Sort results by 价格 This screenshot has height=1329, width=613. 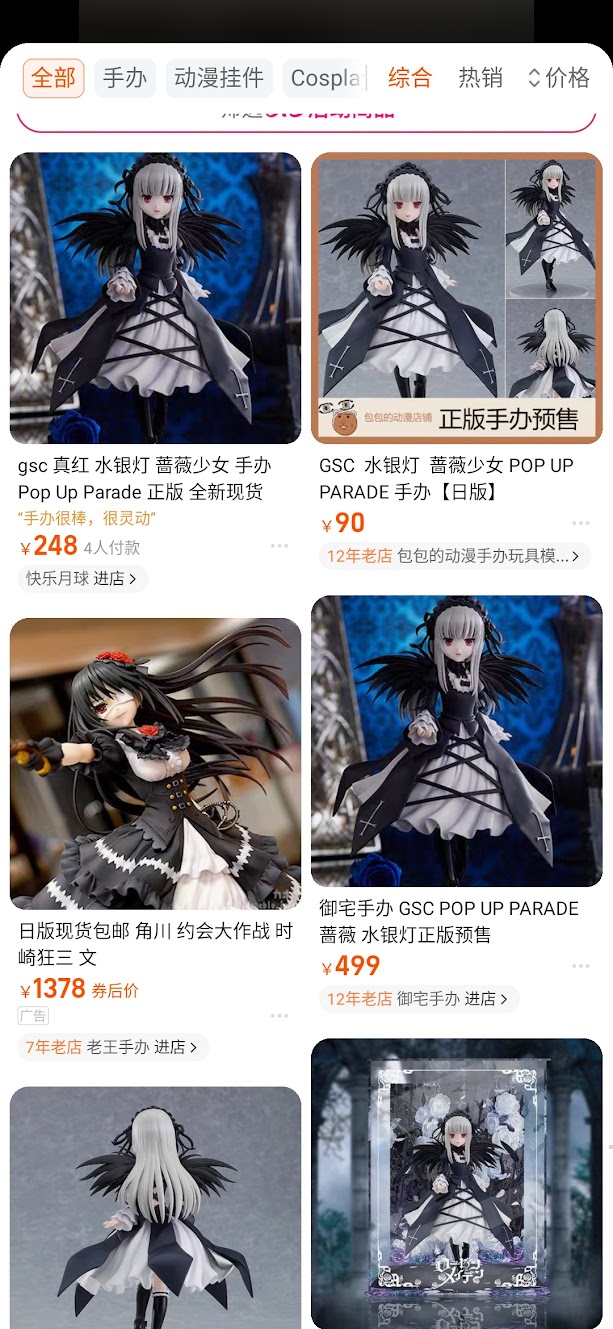559,77
